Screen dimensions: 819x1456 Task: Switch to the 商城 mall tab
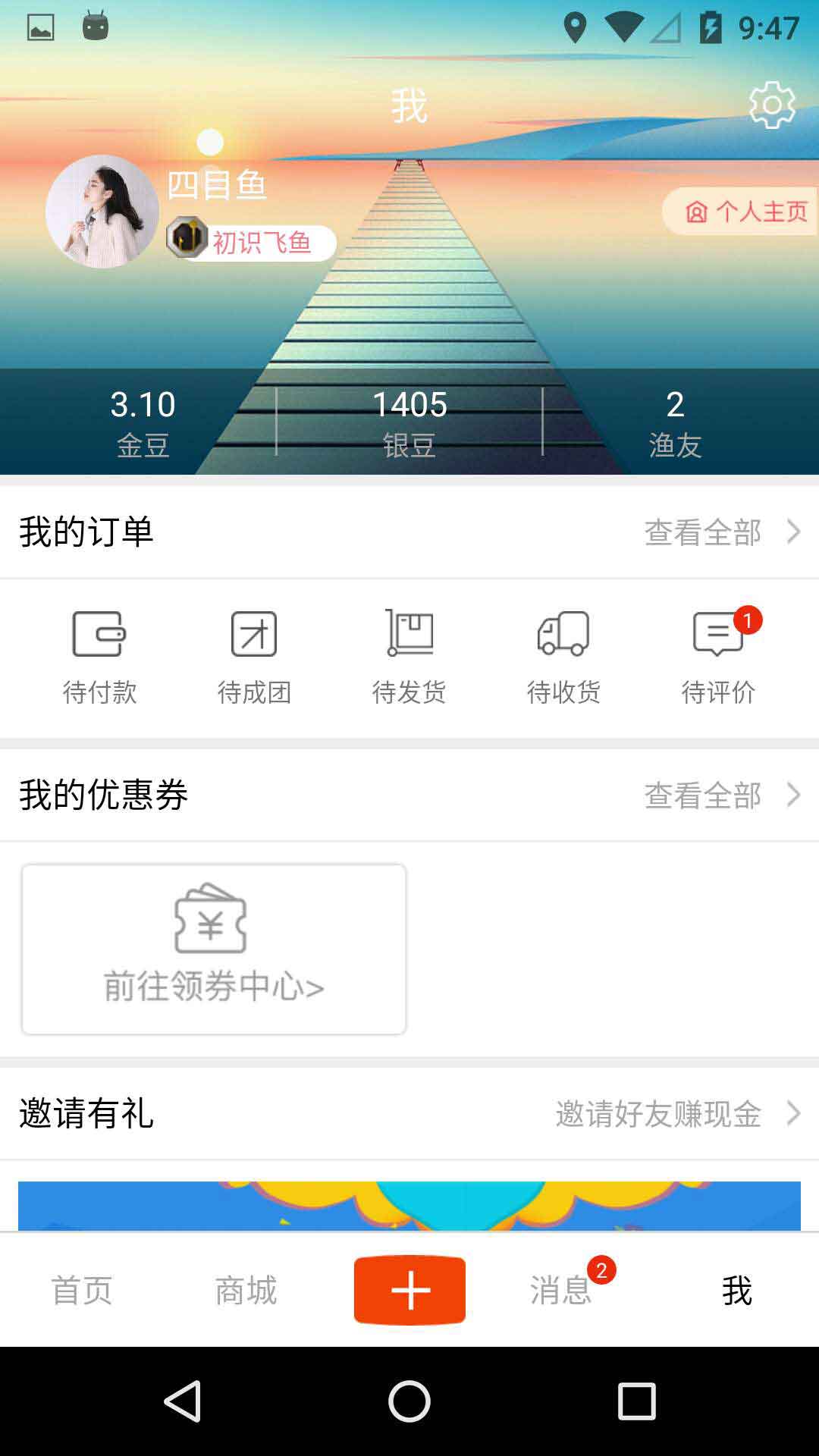246,1290
